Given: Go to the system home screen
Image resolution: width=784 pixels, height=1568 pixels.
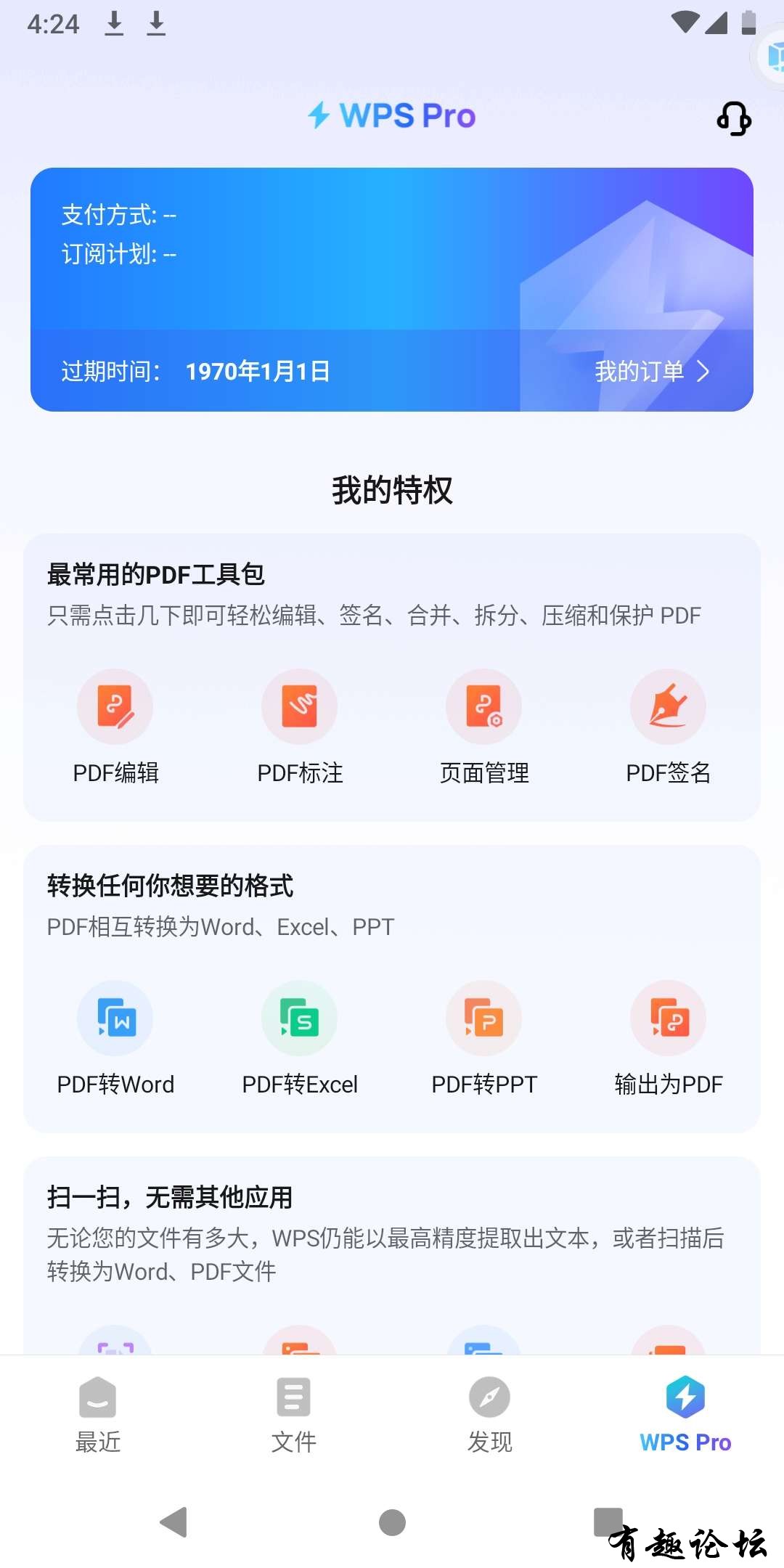Looking at the screenshot, I should 392,1522.
